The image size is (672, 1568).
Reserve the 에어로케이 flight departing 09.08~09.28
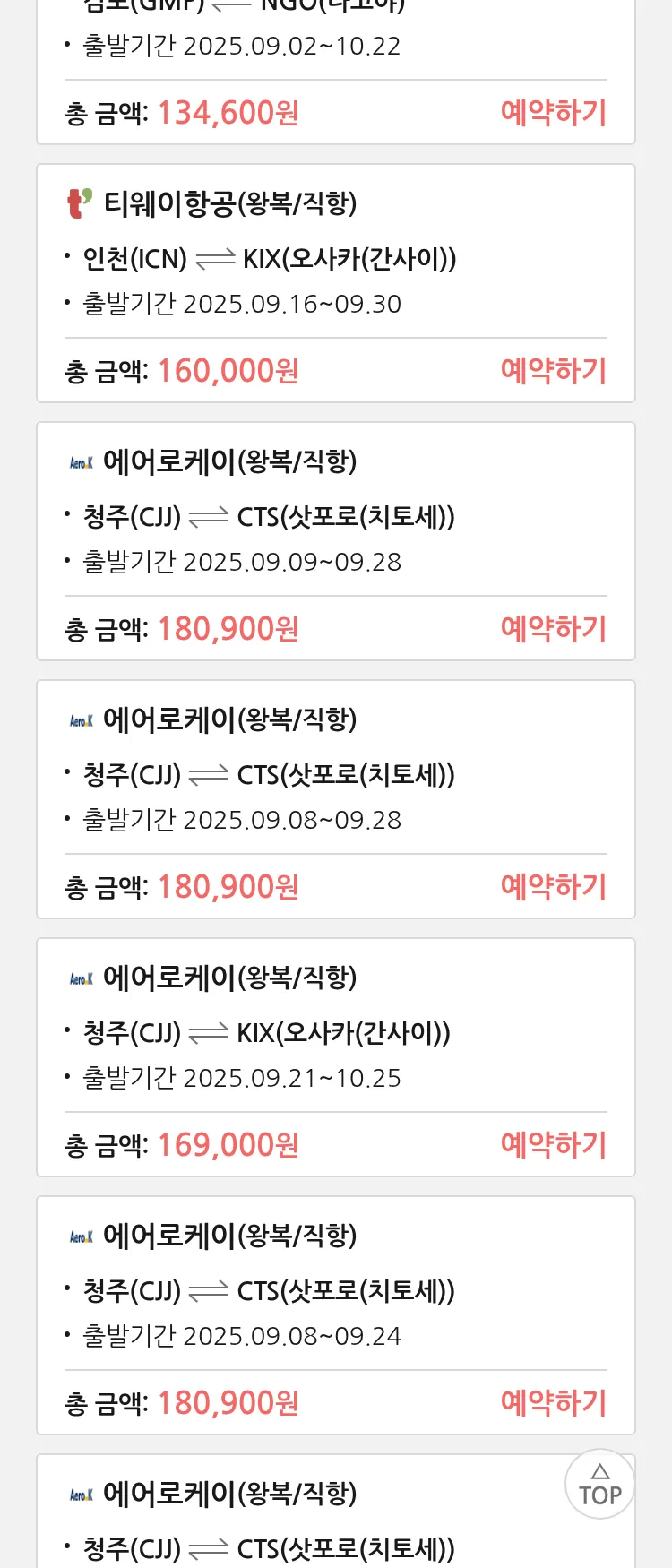[x=553, y=887]
